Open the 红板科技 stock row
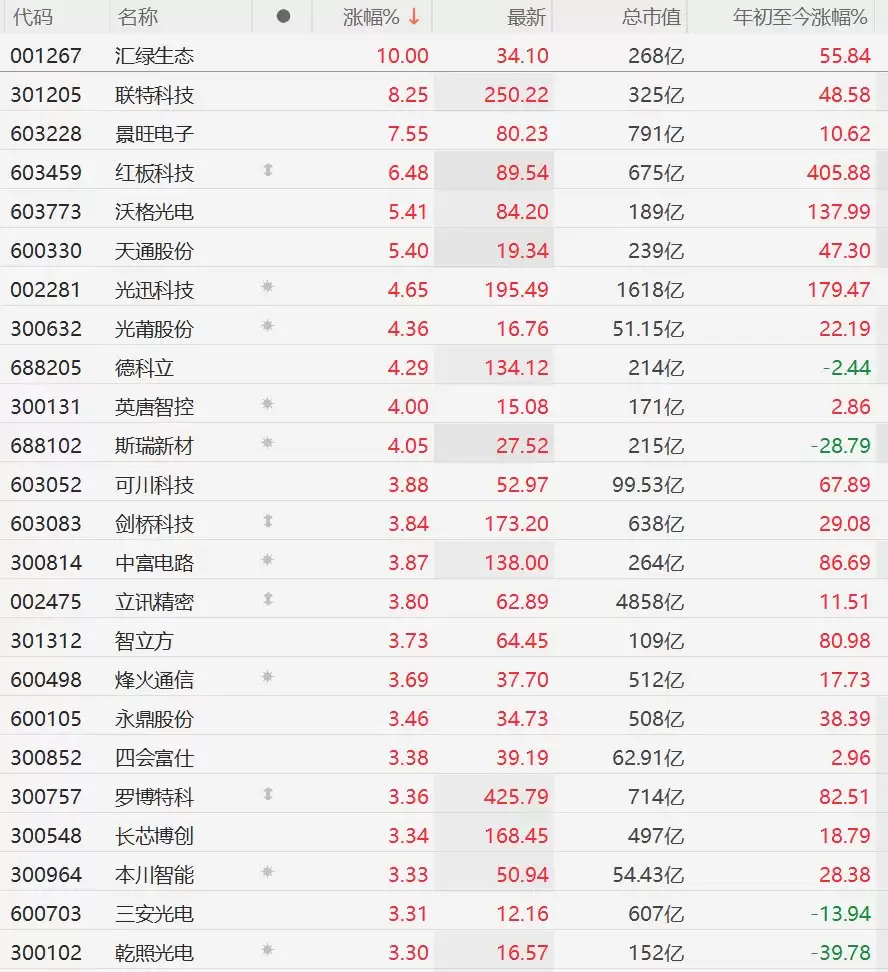The width and height of the screenshot is (888, 972). tap(444, 172)
